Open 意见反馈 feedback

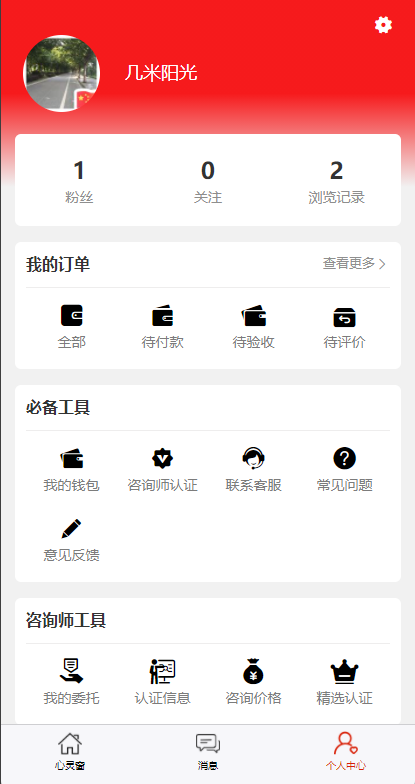[x=72, y=540]
